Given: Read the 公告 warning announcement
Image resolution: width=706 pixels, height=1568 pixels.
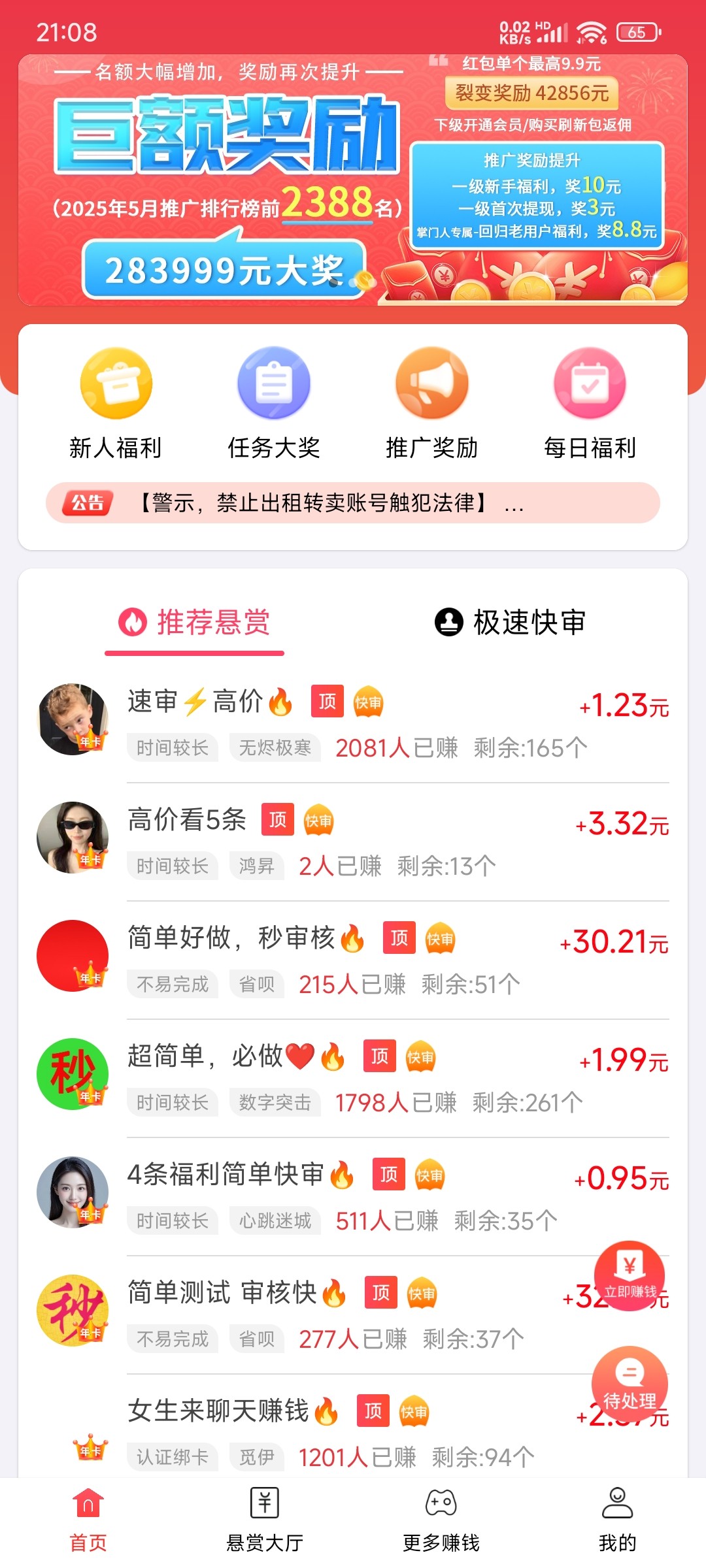Looking at the screenshot, I should [x=353, y=503].
